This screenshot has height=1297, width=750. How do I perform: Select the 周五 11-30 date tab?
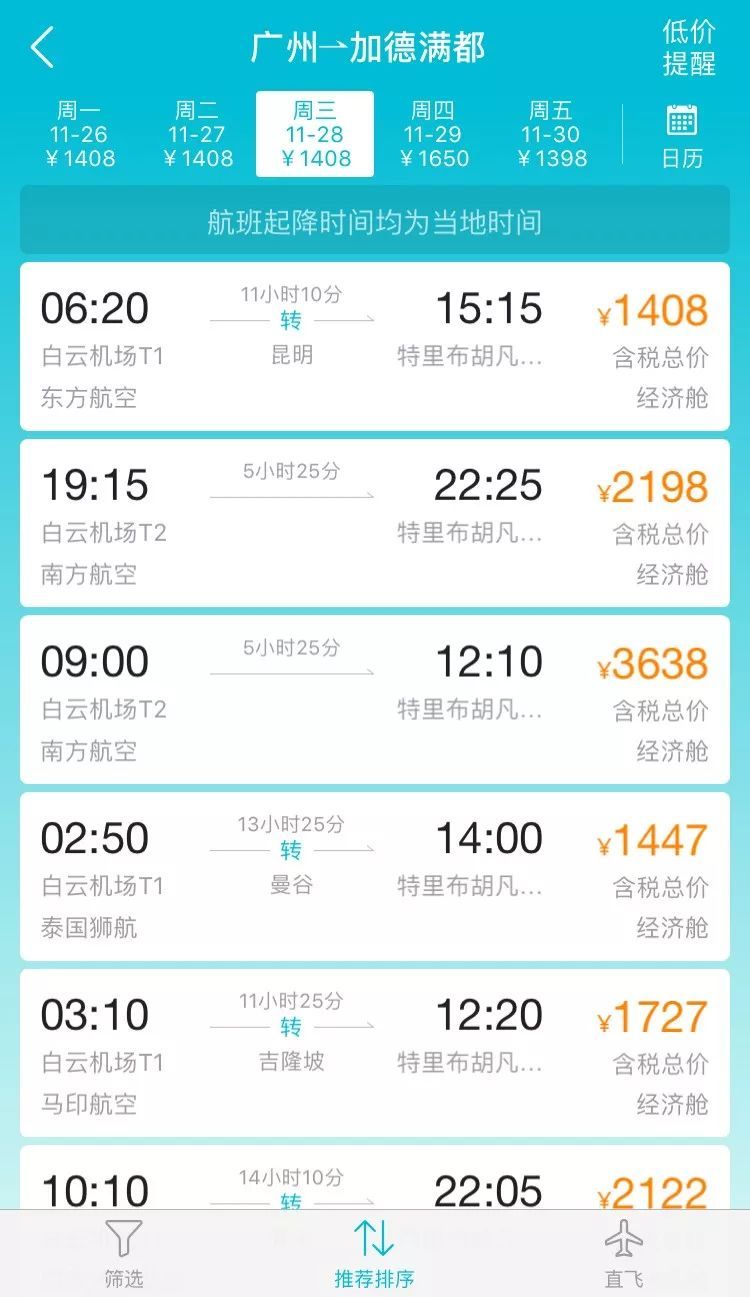click(550, 134)
